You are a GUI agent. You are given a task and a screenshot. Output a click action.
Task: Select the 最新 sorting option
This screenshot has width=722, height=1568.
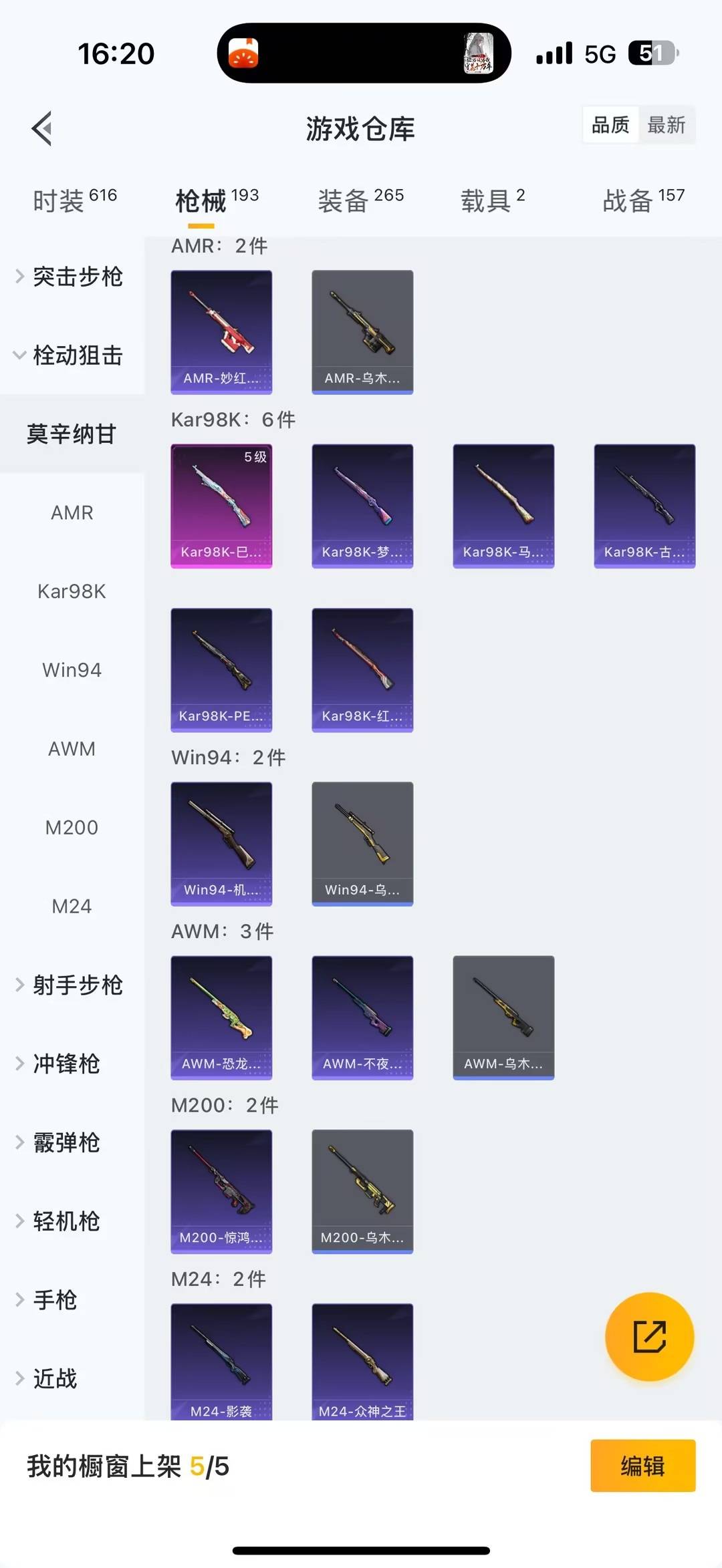[668, 125]
